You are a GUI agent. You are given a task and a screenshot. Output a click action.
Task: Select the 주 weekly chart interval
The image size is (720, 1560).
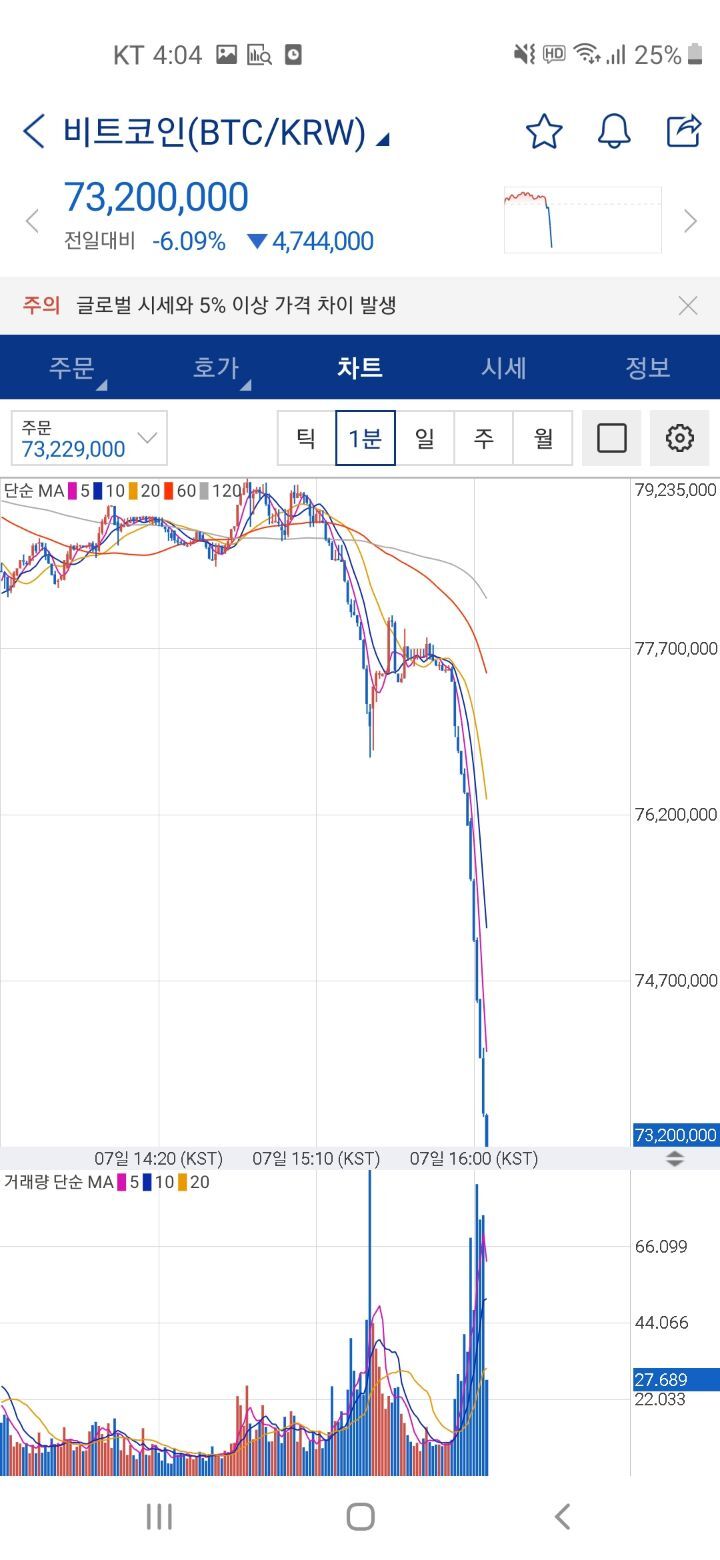coord(484,438)
